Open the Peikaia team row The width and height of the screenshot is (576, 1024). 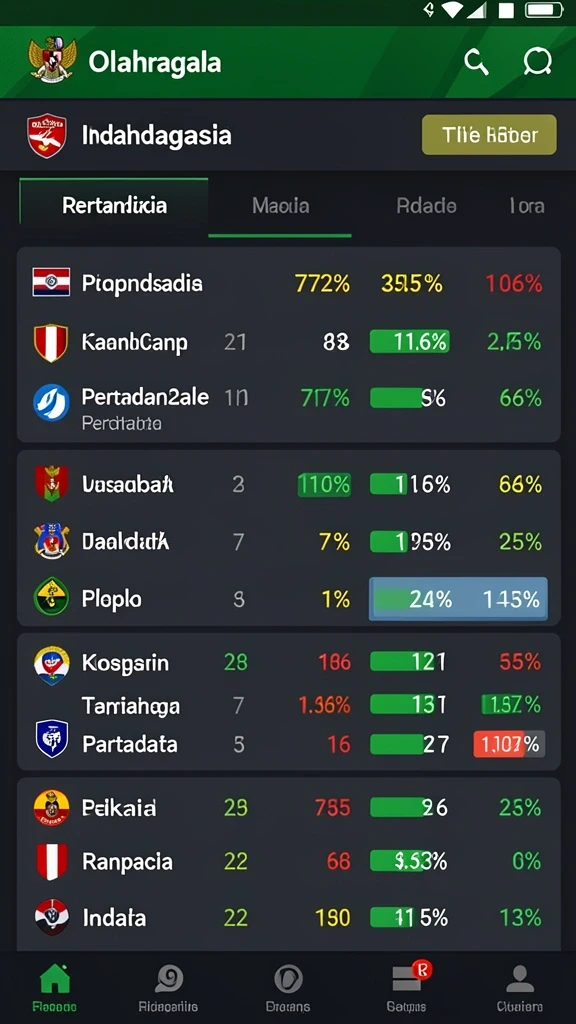[289, 808]
